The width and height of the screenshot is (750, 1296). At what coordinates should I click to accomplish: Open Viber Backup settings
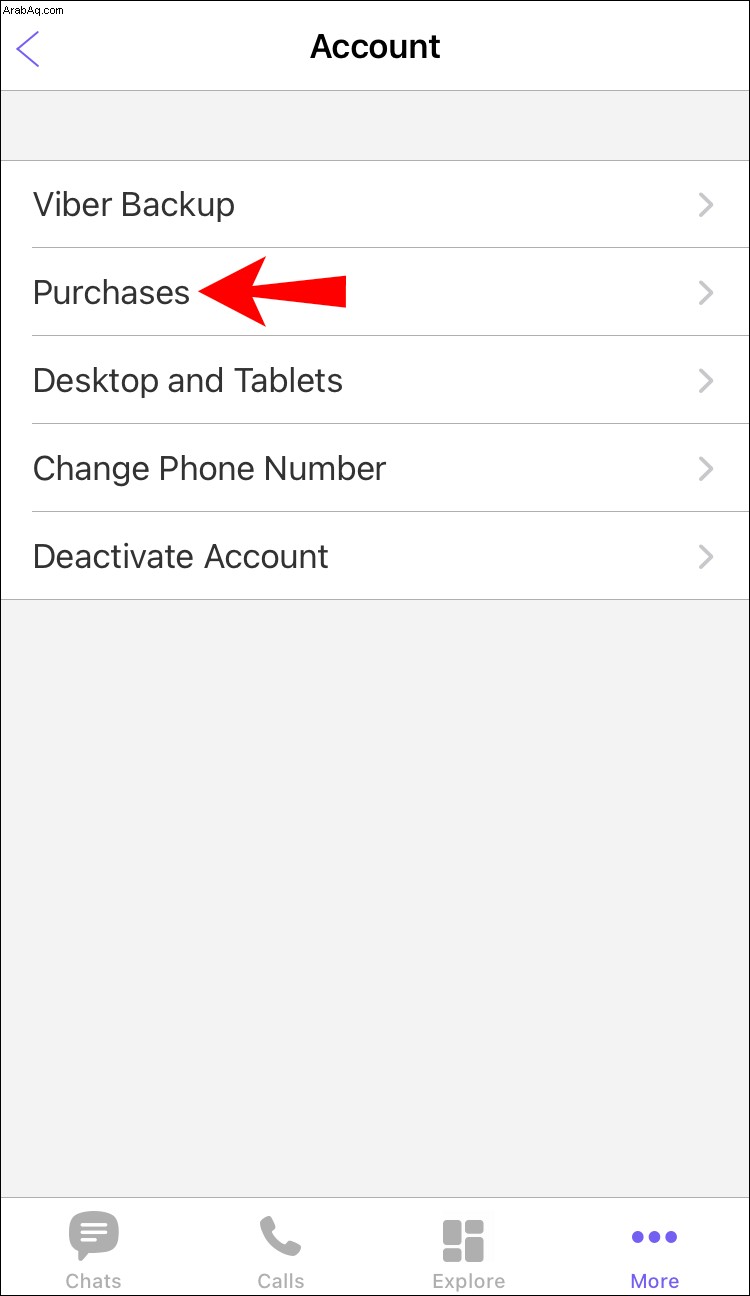[x=375, y=204]
